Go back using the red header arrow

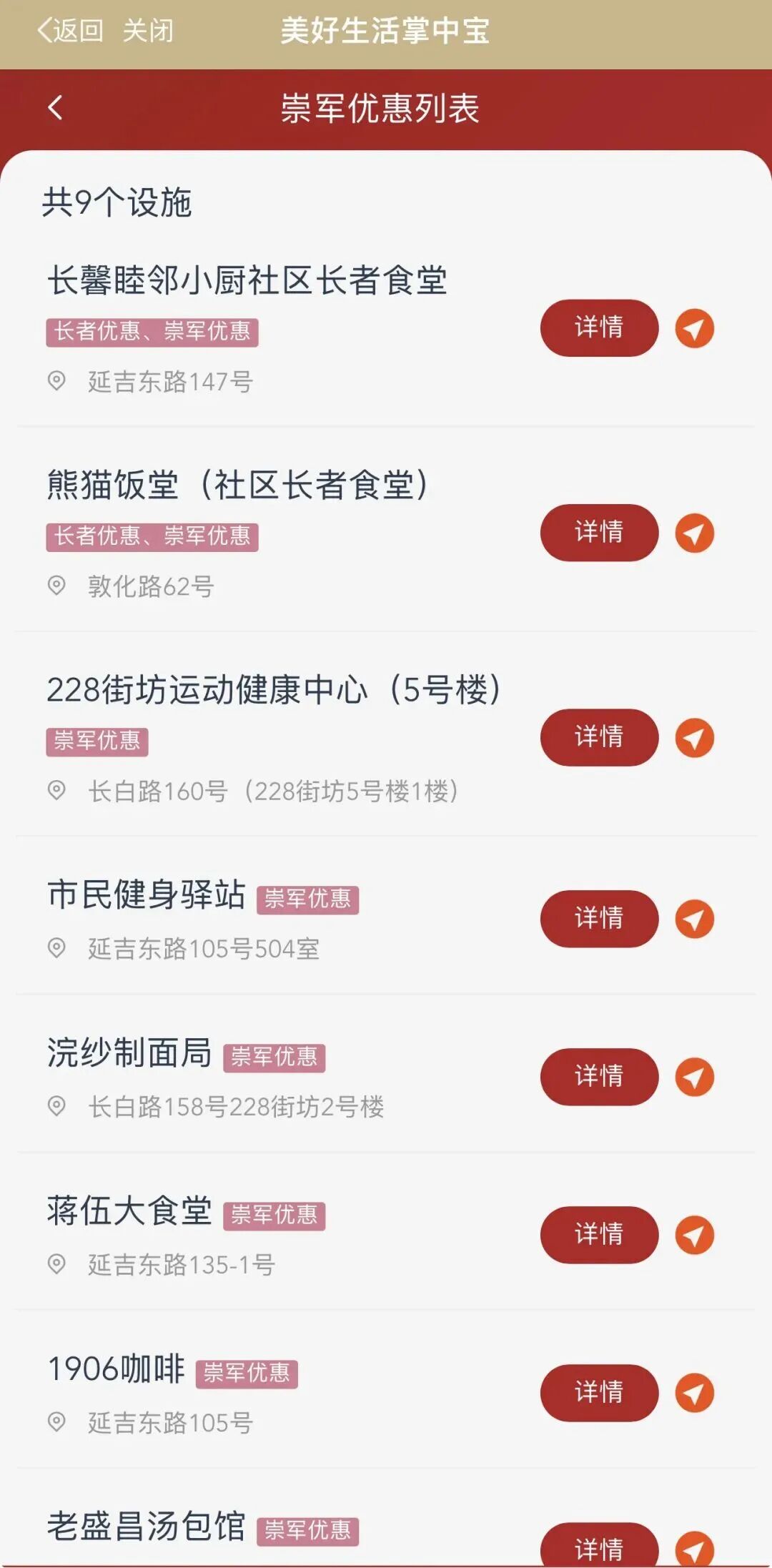pos(55,108)
